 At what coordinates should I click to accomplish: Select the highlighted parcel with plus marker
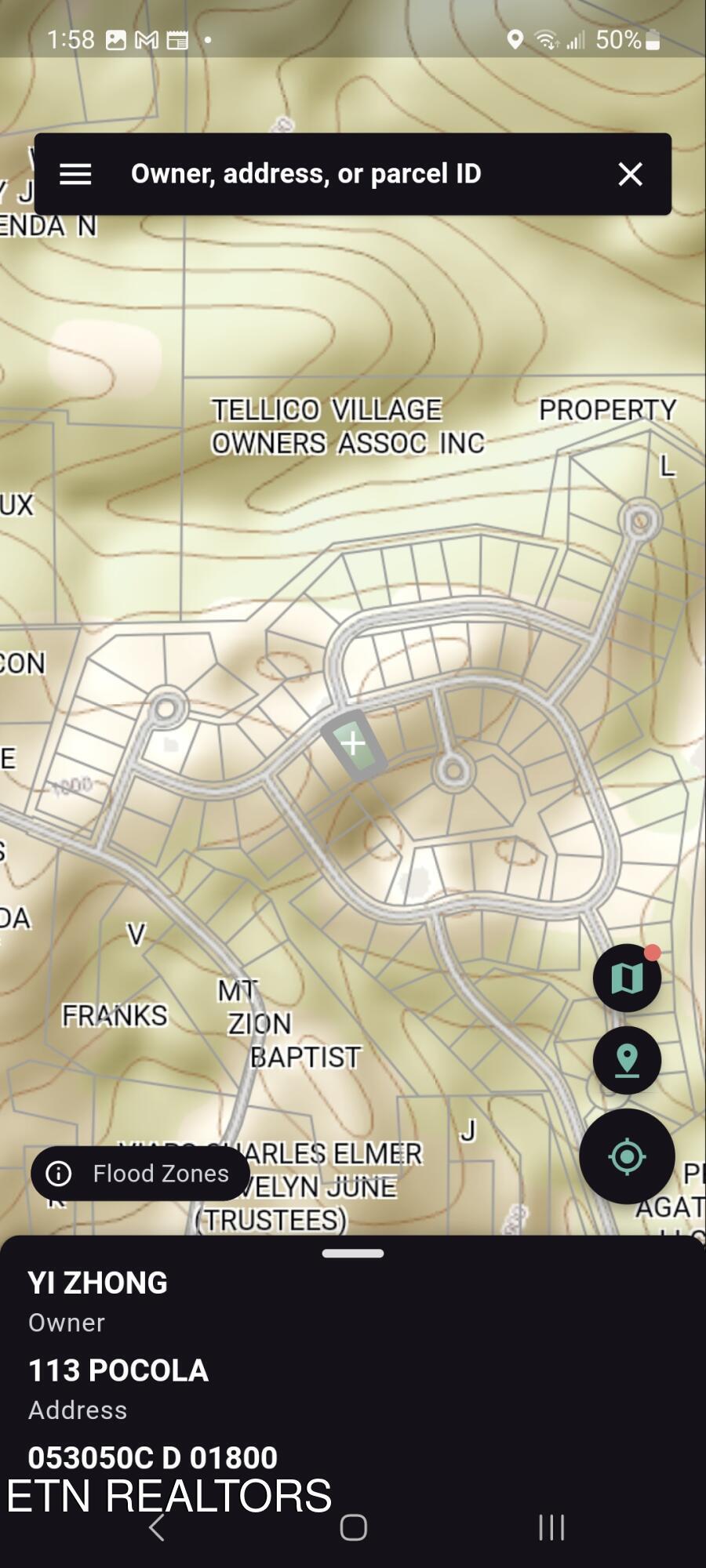point(354,743)
